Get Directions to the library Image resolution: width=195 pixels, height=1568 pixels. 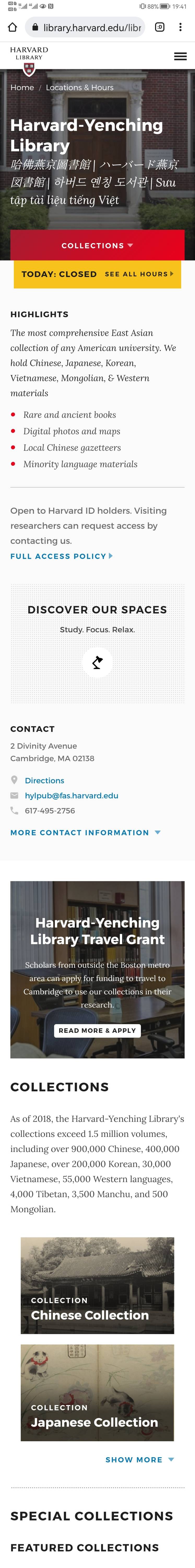click(x=44, y=780)
